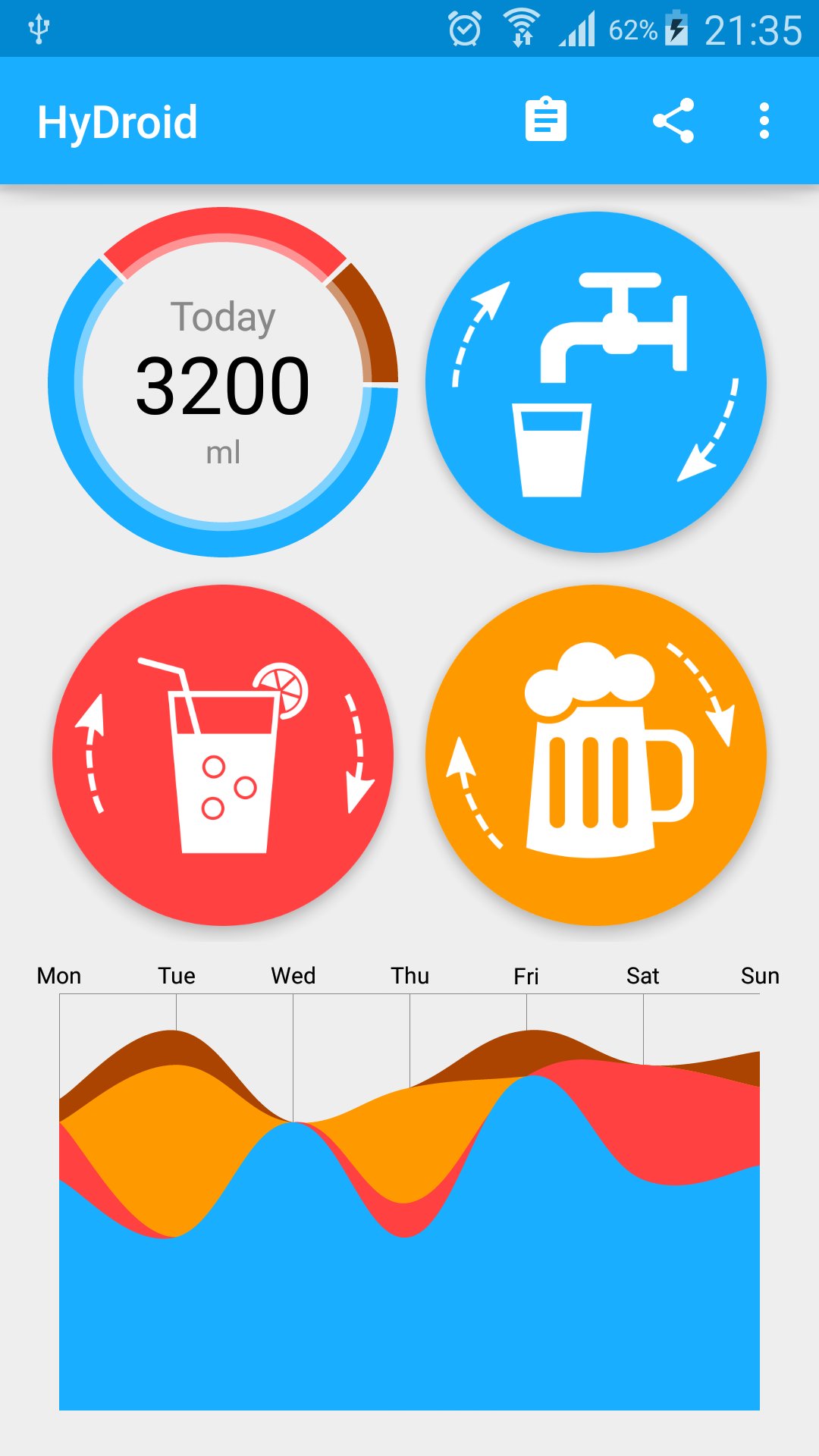Add a glass of tap water
Image resolution: width=819 pixels, height=1456 pixels.
coord(596,381)
